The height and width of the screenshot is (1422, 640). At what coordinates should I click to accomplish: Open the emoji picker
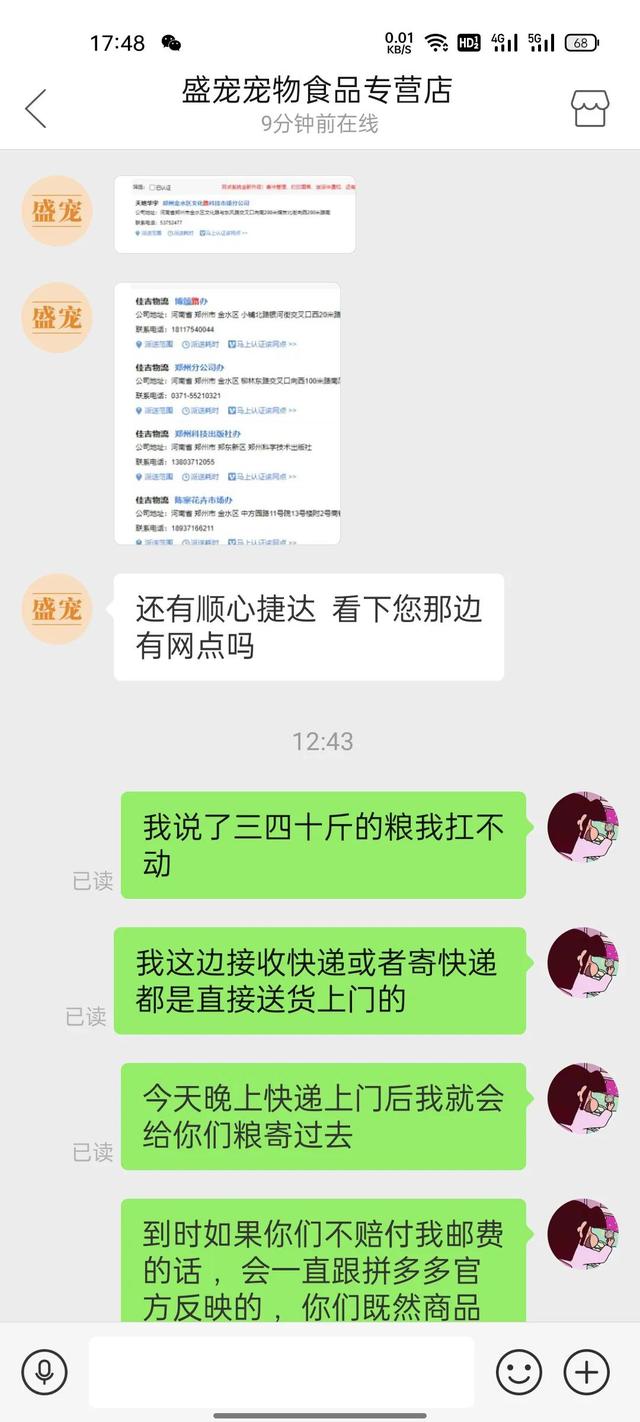pyautogui.click(x=519, y=1372)
